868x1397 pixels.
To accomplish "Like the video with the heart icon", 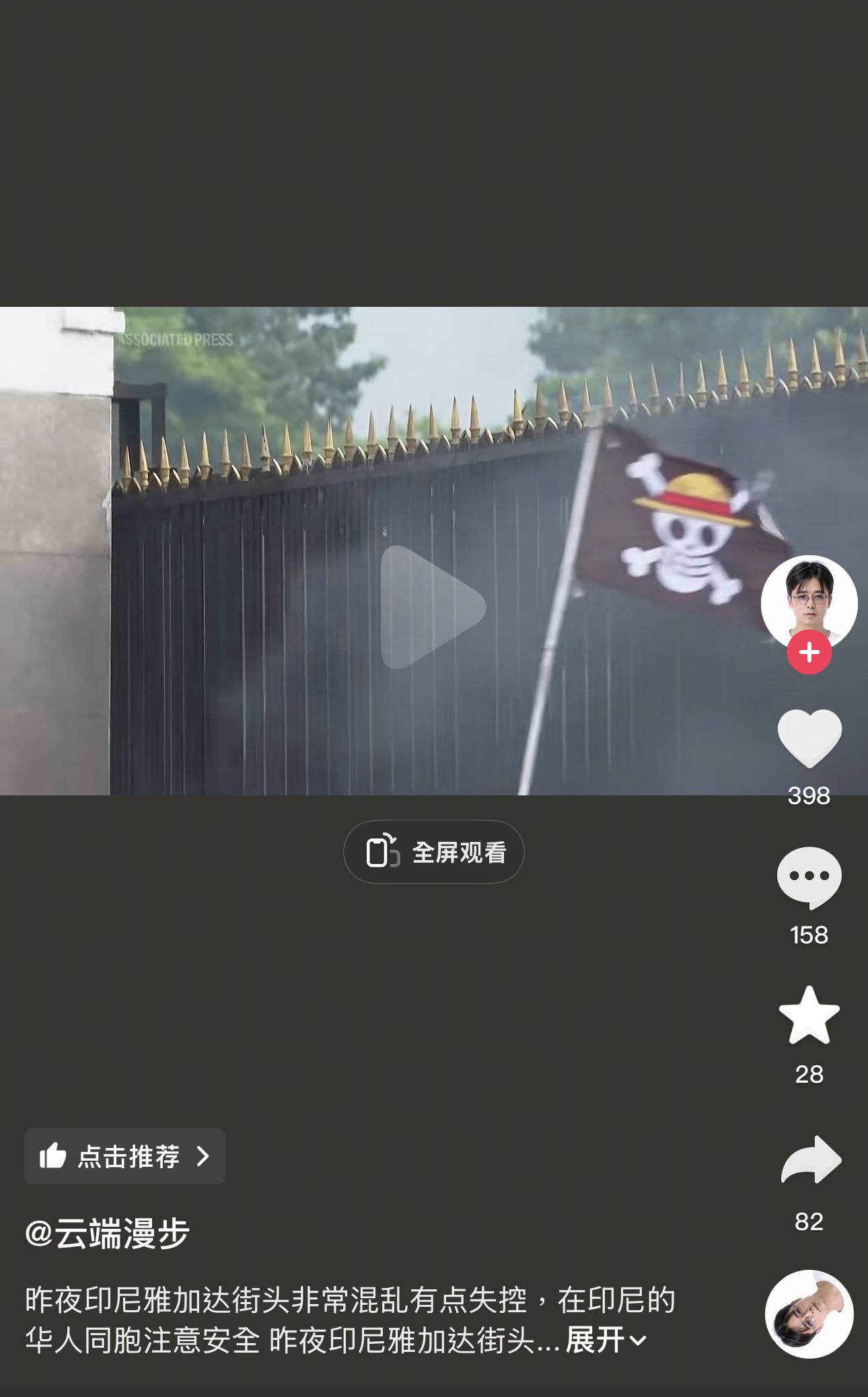I will coord(809,738).
